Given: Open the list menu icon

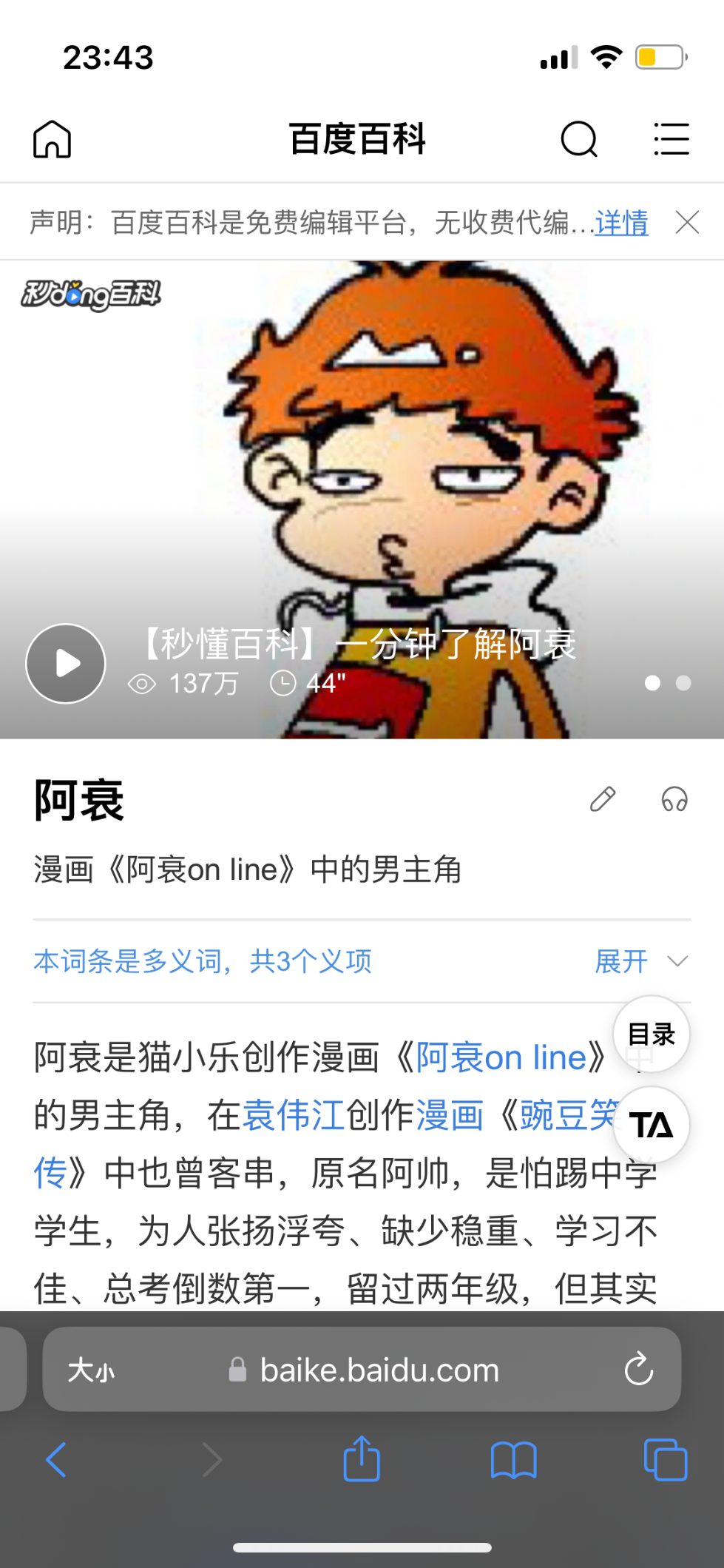Looking at the screenshot, I should tap(671, 139).
